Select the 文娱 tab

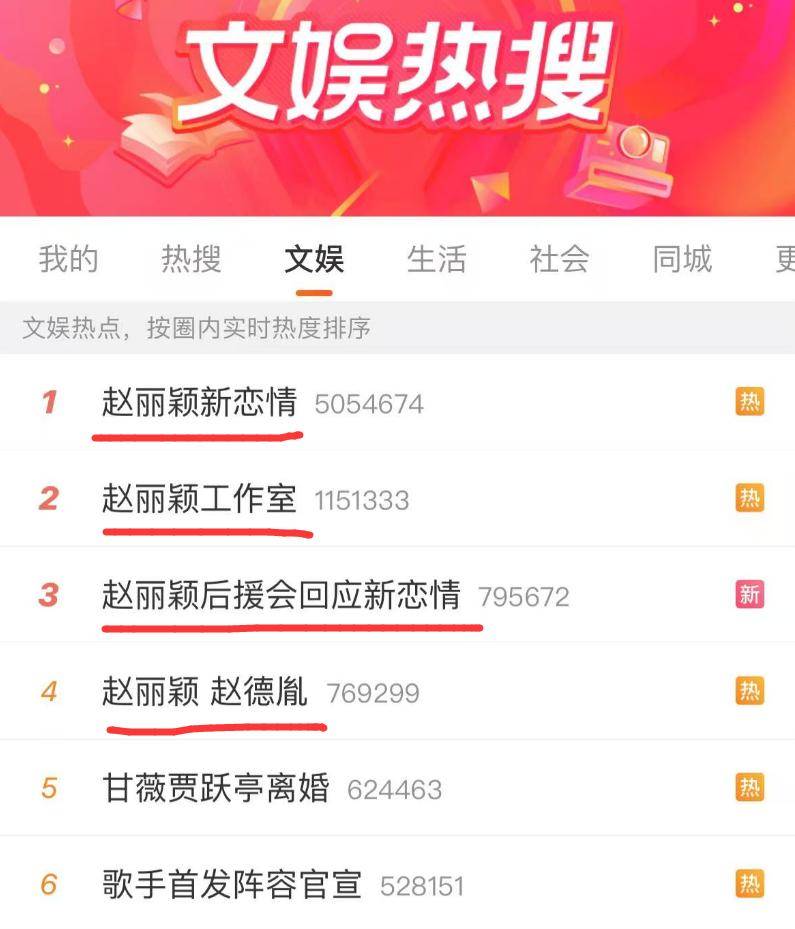pos(314,260)
